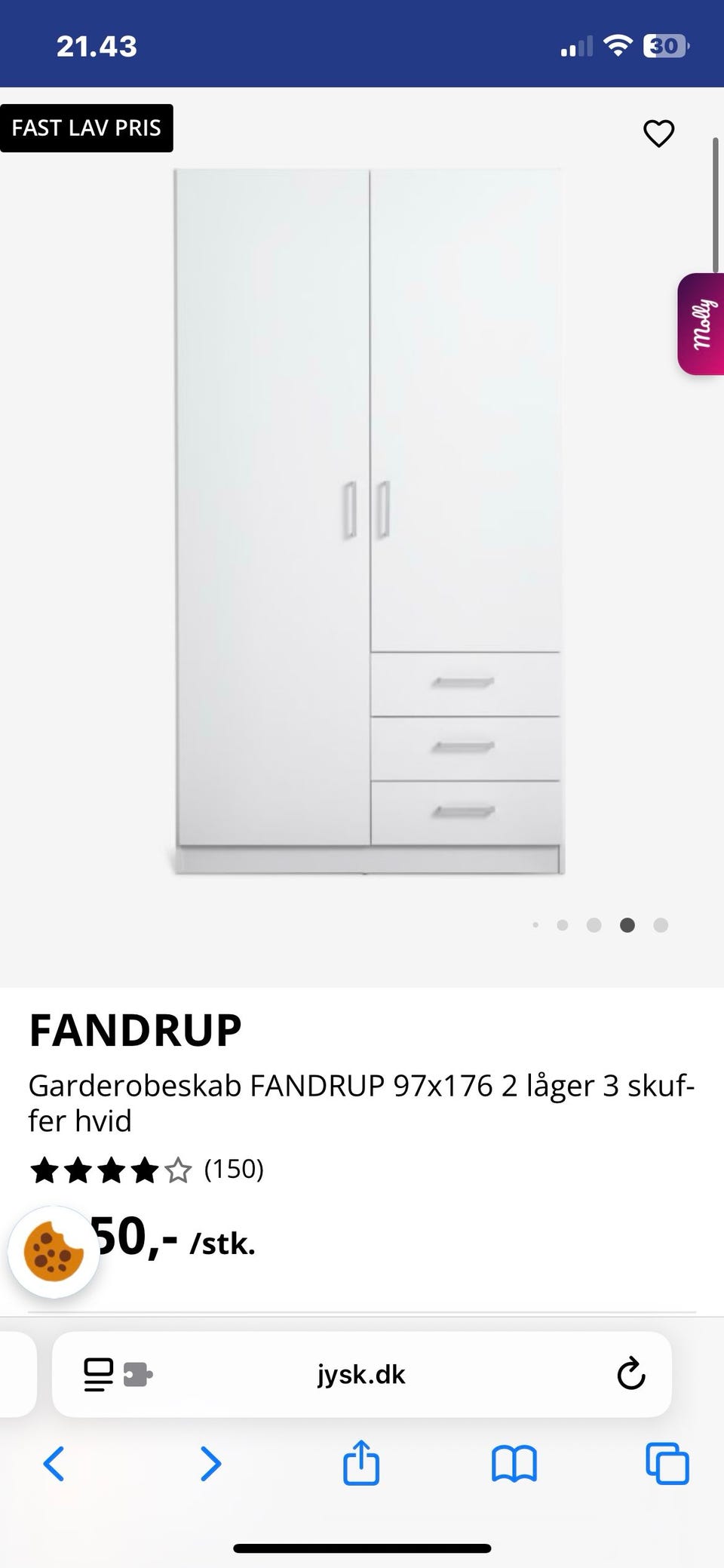Add FANDRUP wardrobe to favorites via heart icon
The width and height of the screenshot is (724, 1568).
pos(658,134)
